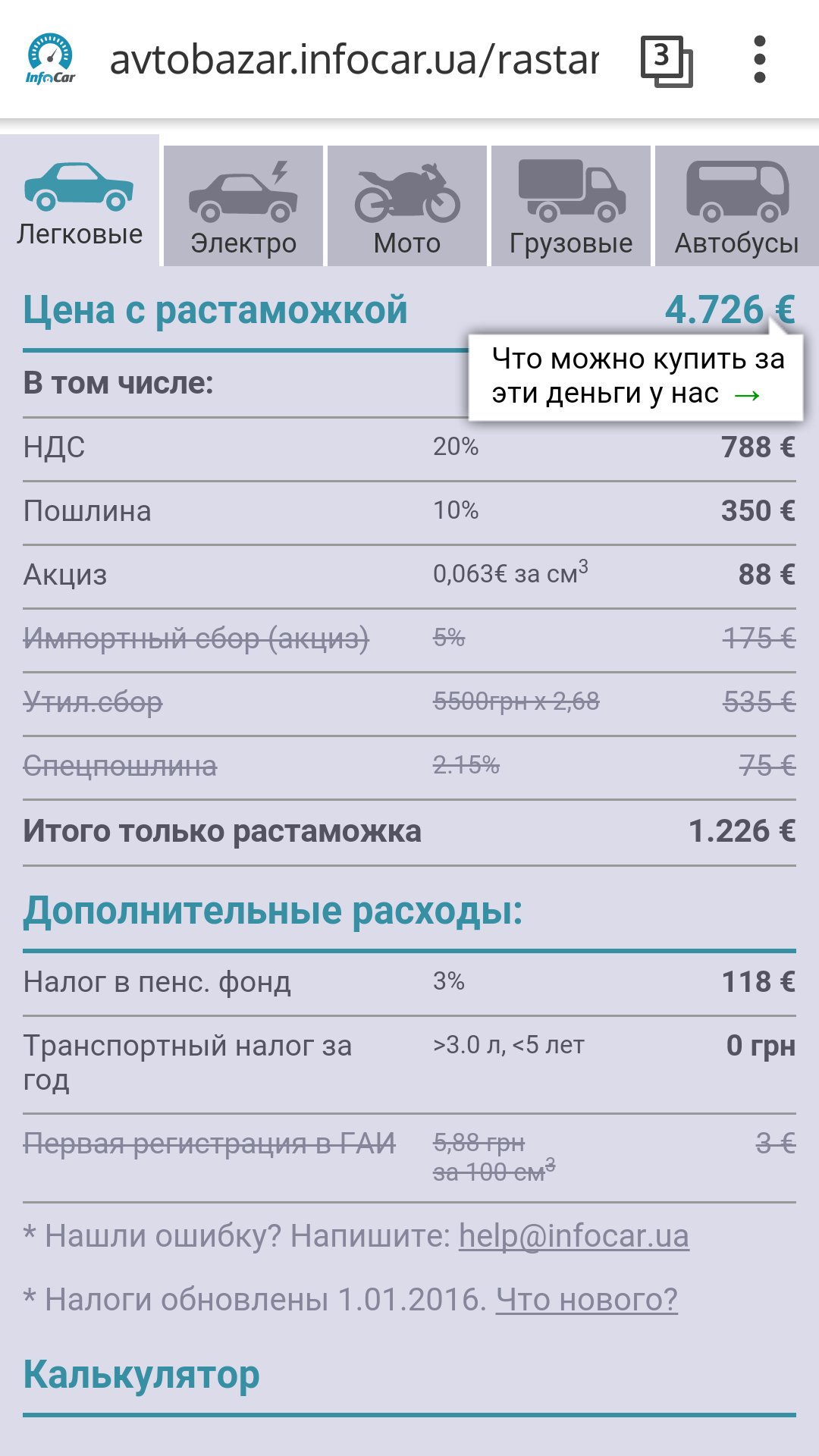Switch to the Мото tab
The image size is (819, 1456).
(407, 207)
